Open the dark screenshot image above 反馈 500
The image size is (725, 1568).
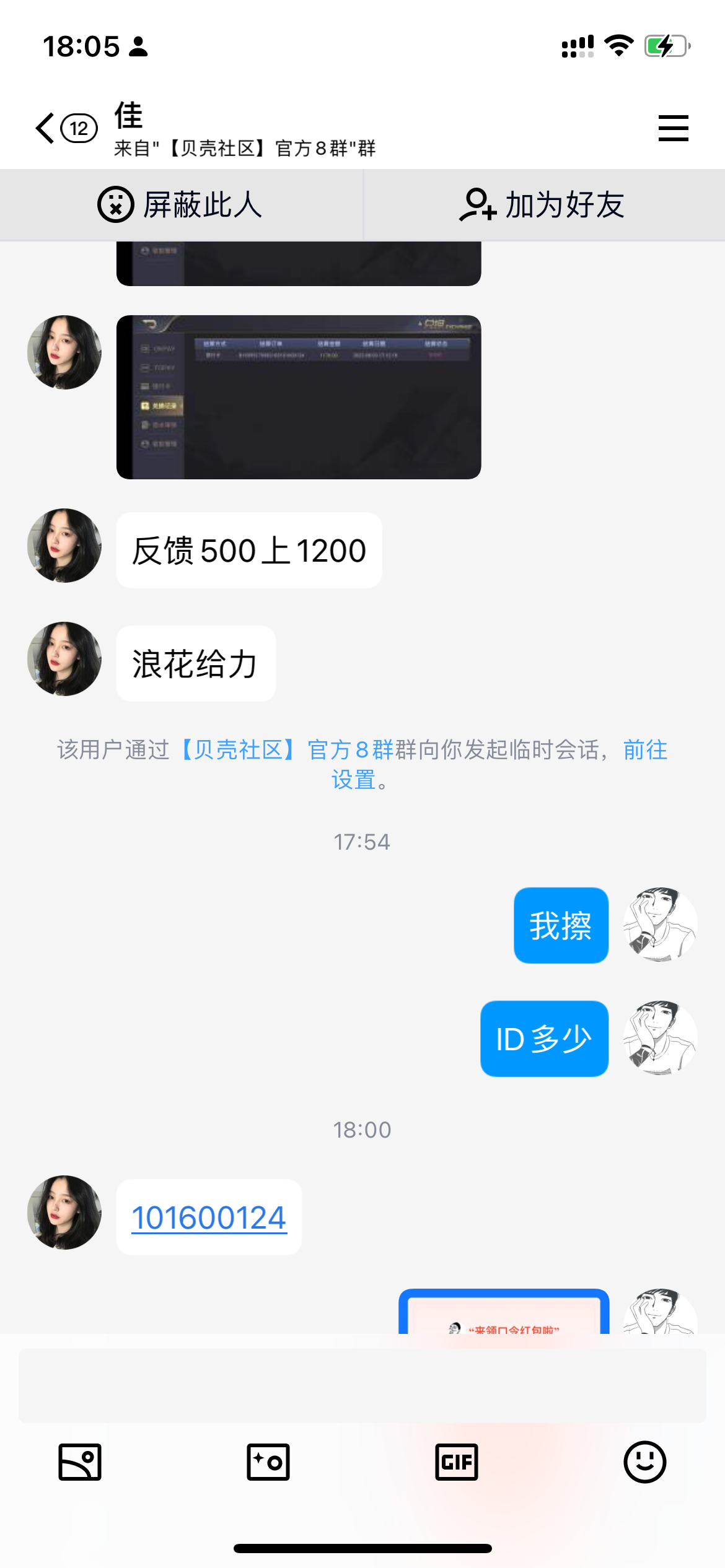299,397
